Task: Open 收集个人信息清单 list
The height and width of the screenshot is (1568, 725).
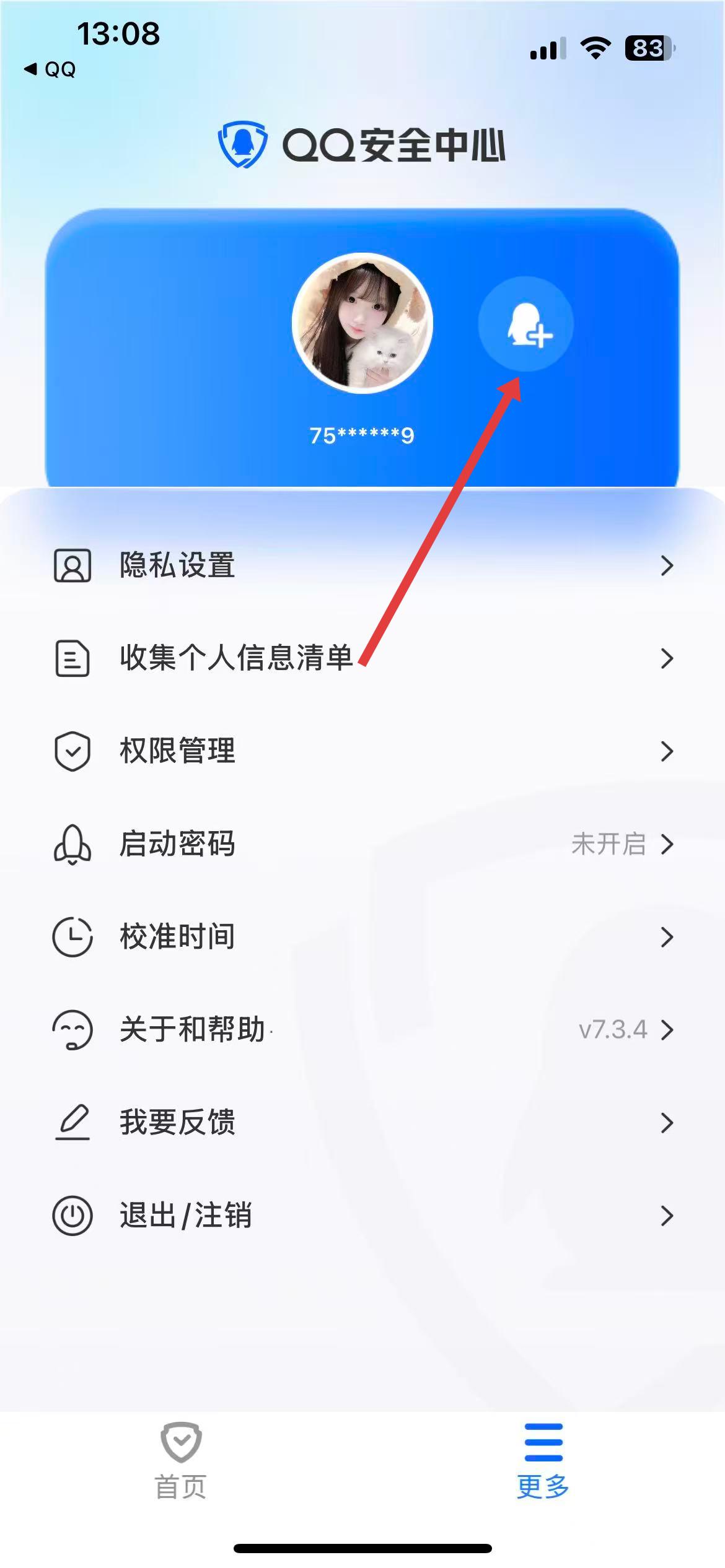Action: (x=362, y=658)
